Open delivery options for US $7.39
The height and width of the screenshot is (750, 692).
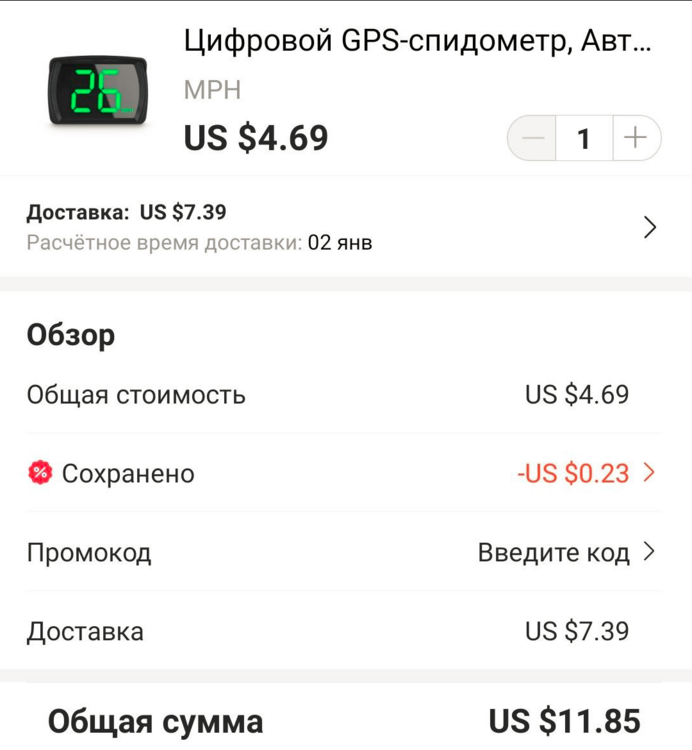pos(649,227)
